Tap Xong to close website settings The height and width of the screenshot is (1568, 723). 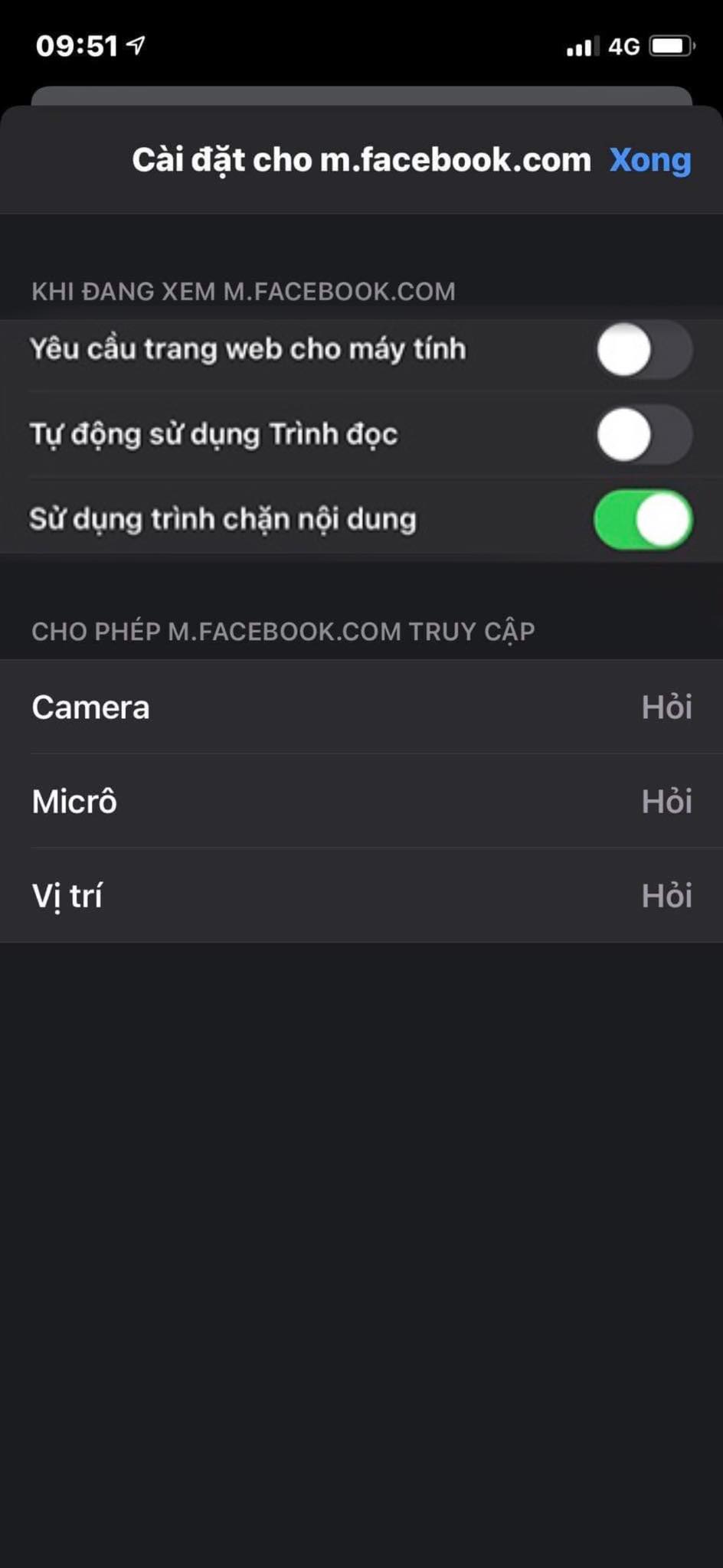tap(649, 160)
